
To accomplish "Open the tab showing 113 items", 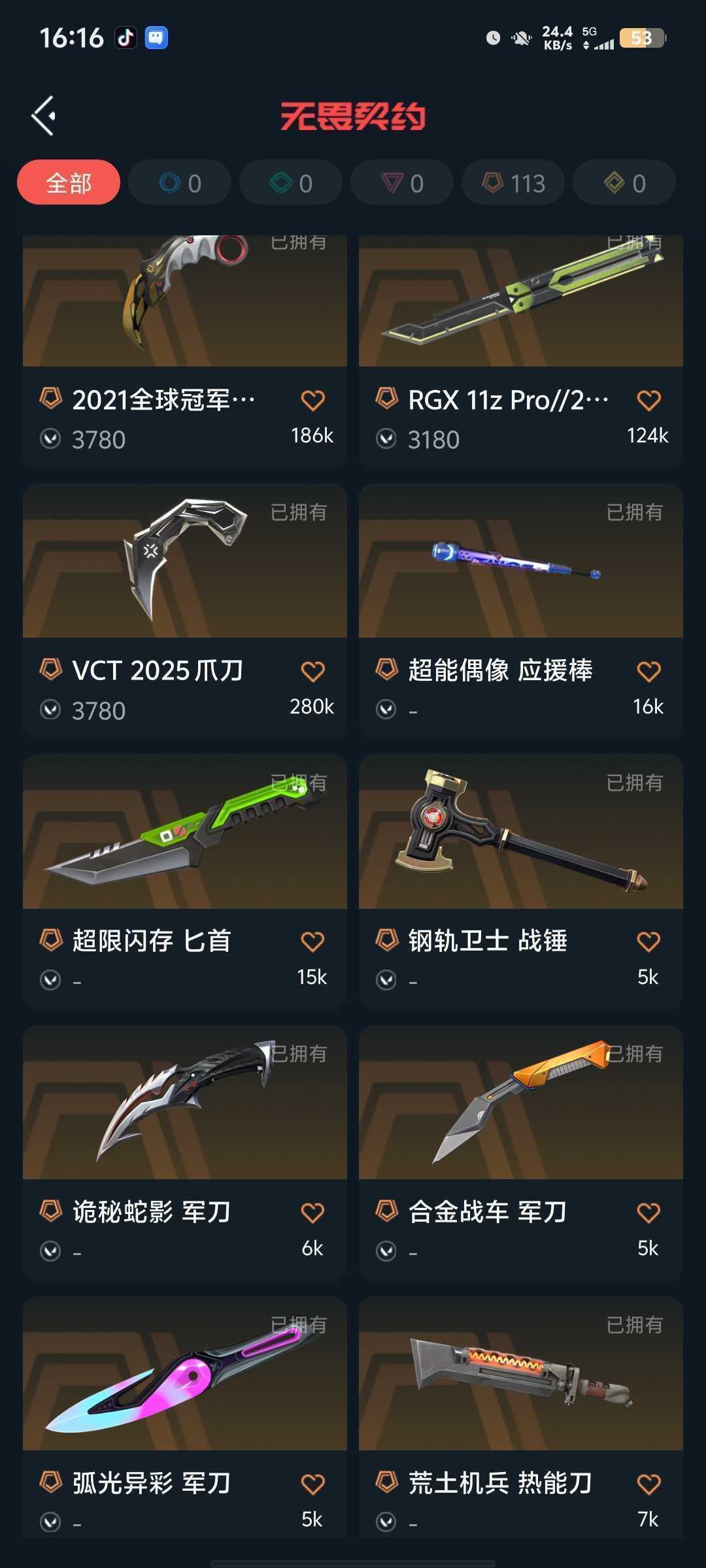I will click(x=513, y=182).
